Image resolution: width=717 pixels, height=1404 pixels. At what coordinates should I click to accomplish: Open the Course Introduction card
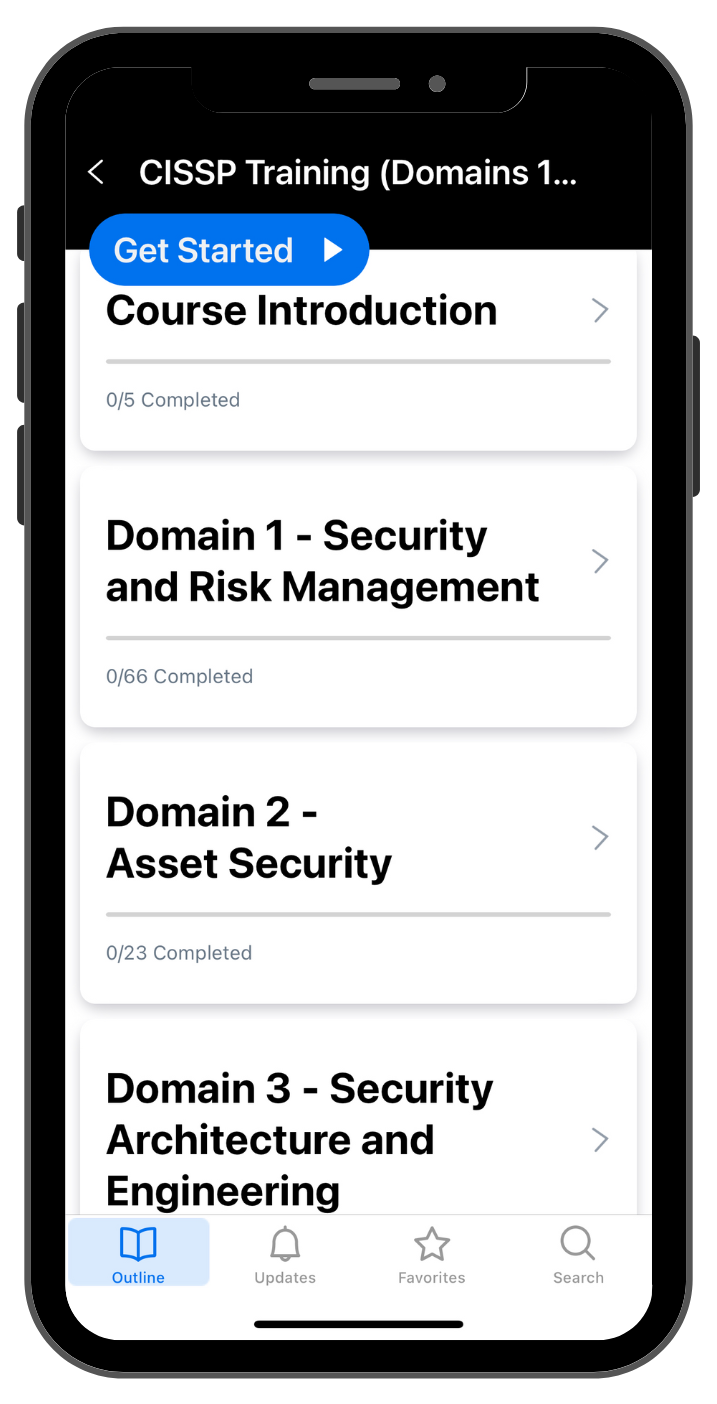(358, 350)
